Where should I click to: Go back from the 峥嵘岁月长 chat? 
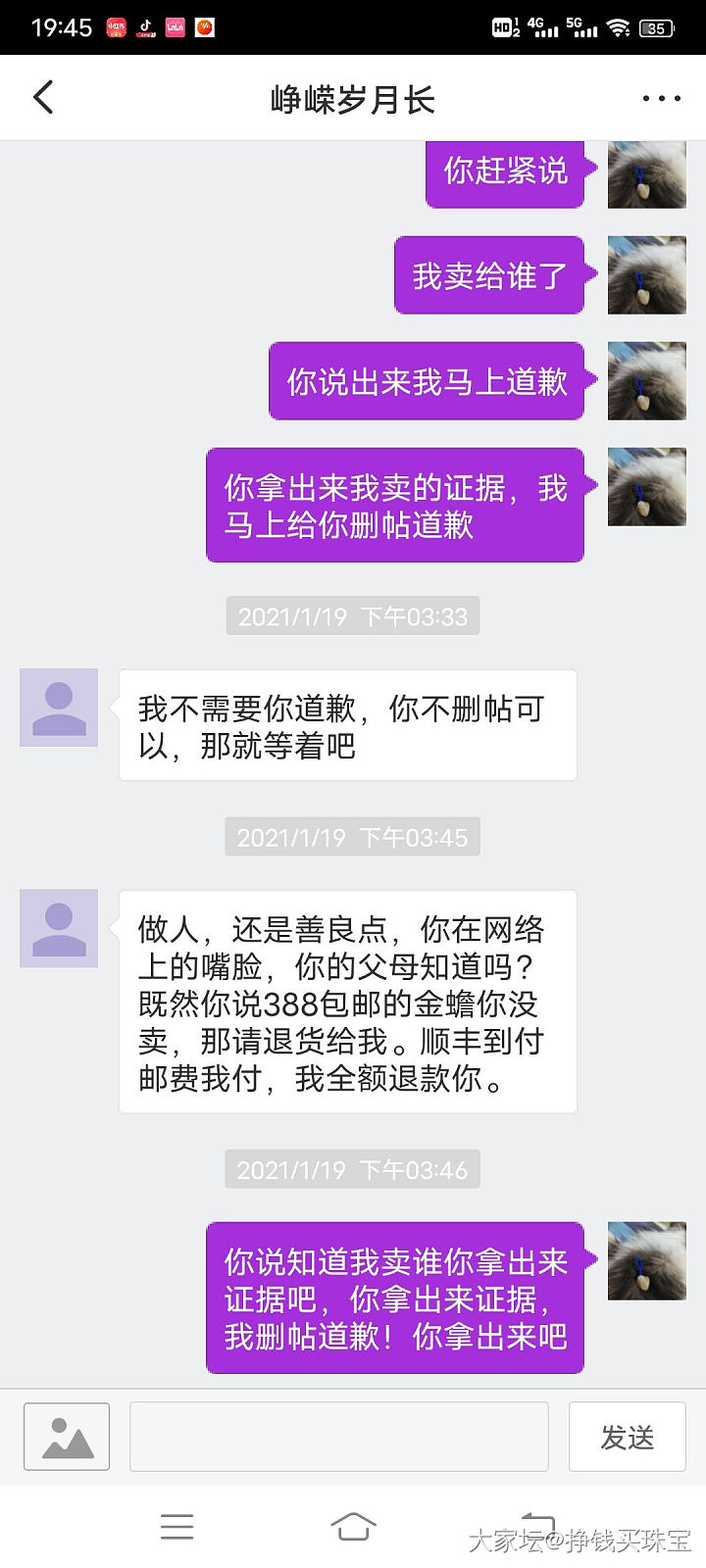point(43,98)
